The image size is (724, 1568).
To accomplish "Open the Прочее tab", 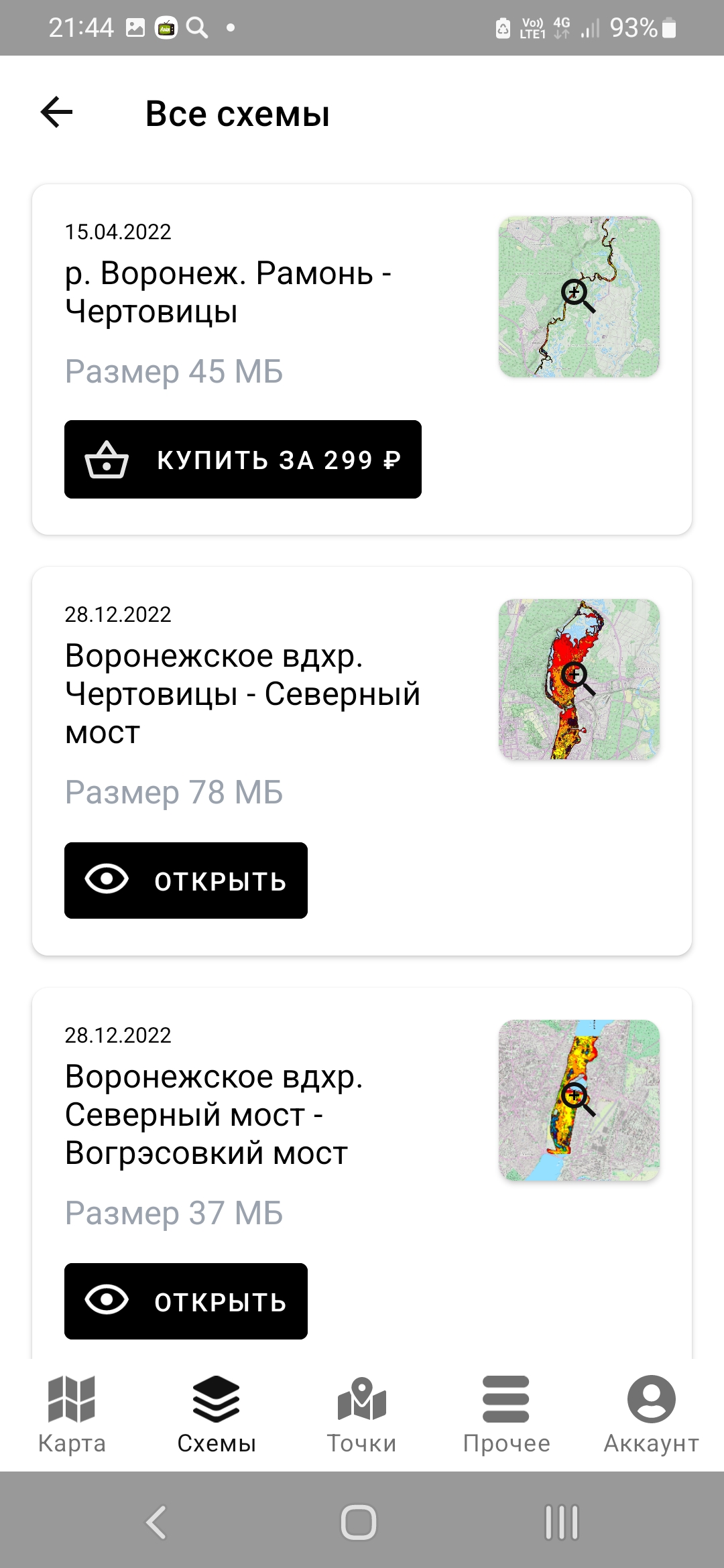I will click(506, 1414).
